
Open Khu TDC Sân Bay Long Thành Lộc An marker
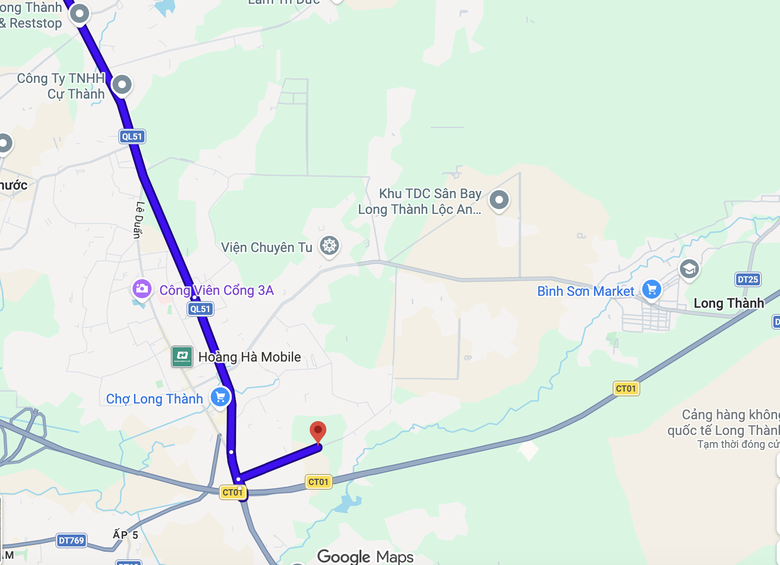coord(500,201)
